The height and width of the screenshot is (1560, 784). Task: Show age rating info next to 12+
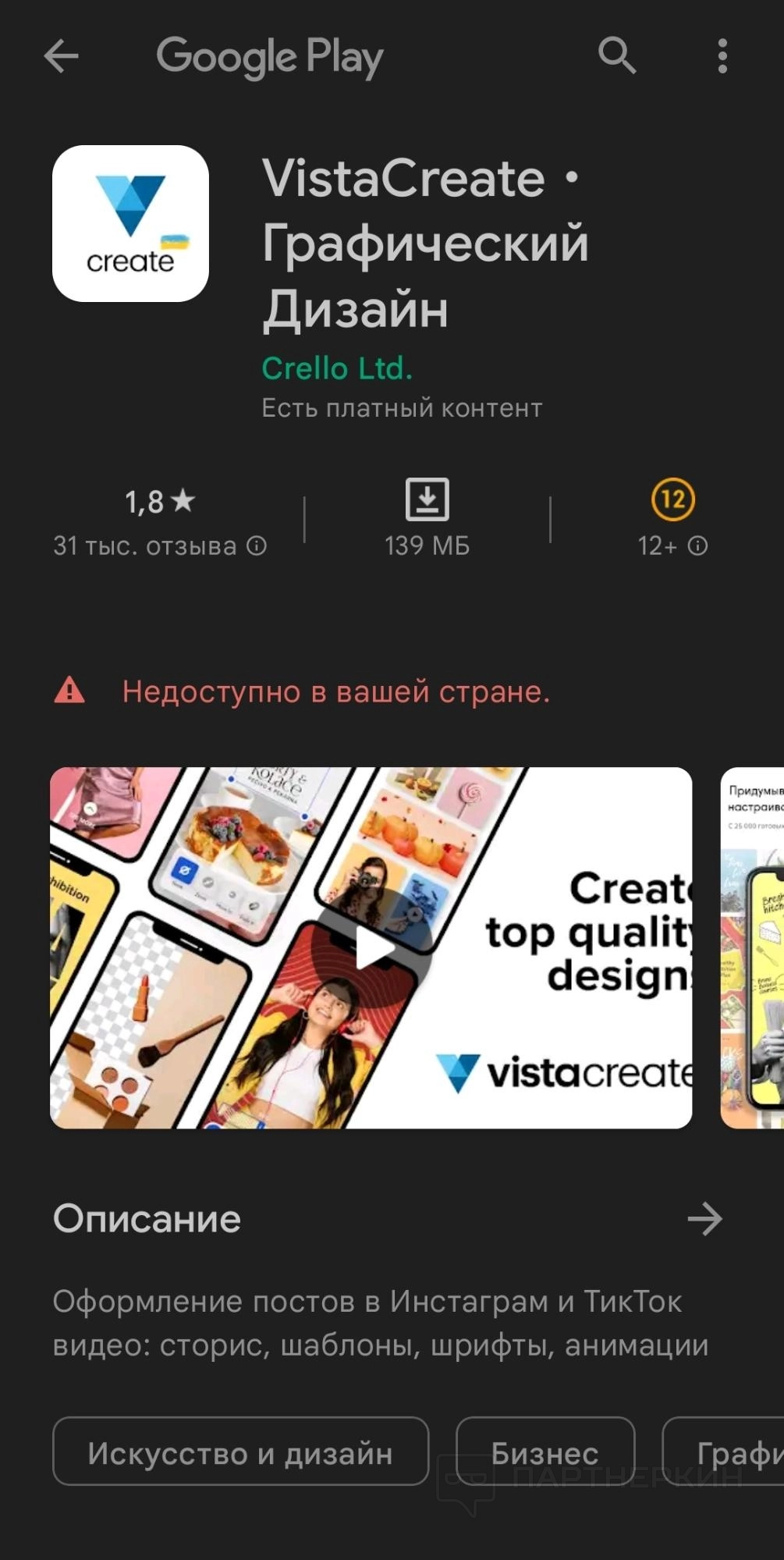[697, 545]
